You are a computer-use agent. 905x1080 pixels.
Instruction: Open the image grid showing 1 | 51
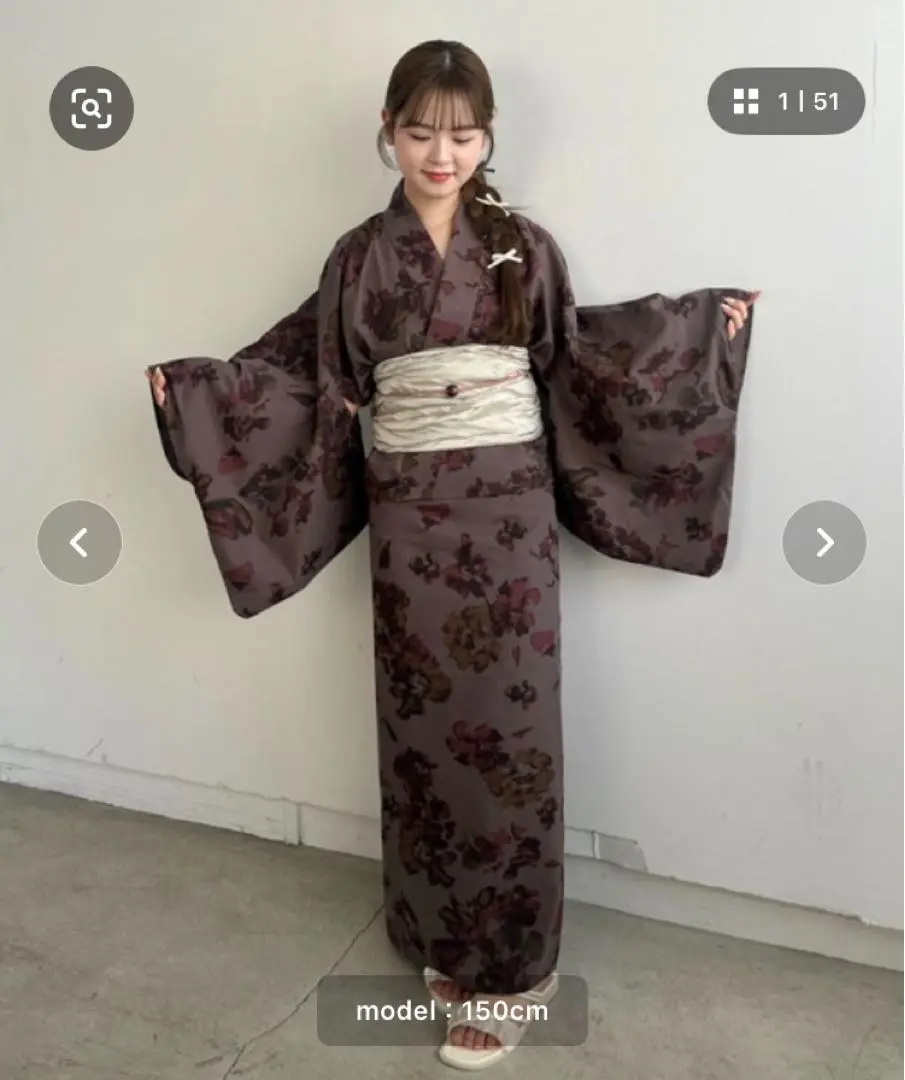click(x=786, y=101)
